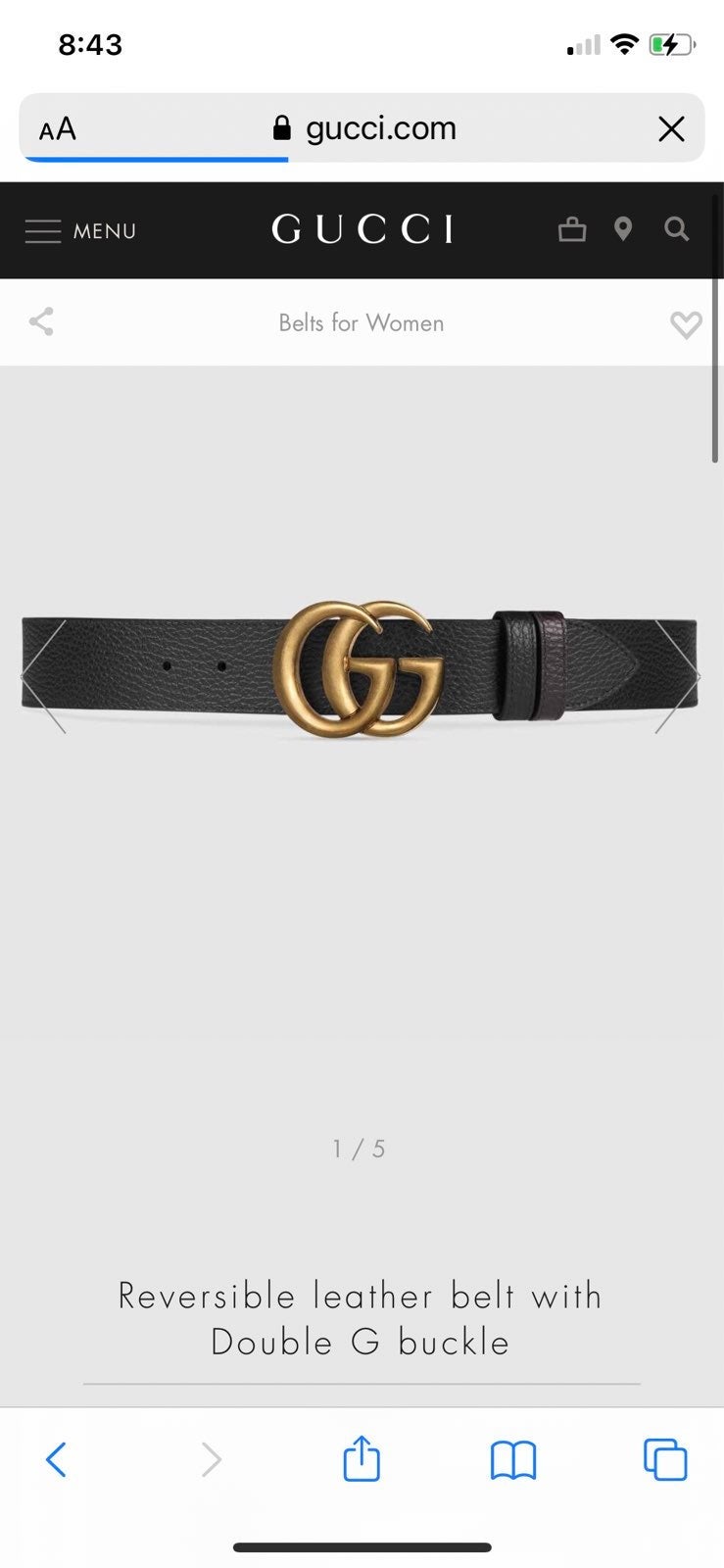Share this belt product page

coord(41,321)
